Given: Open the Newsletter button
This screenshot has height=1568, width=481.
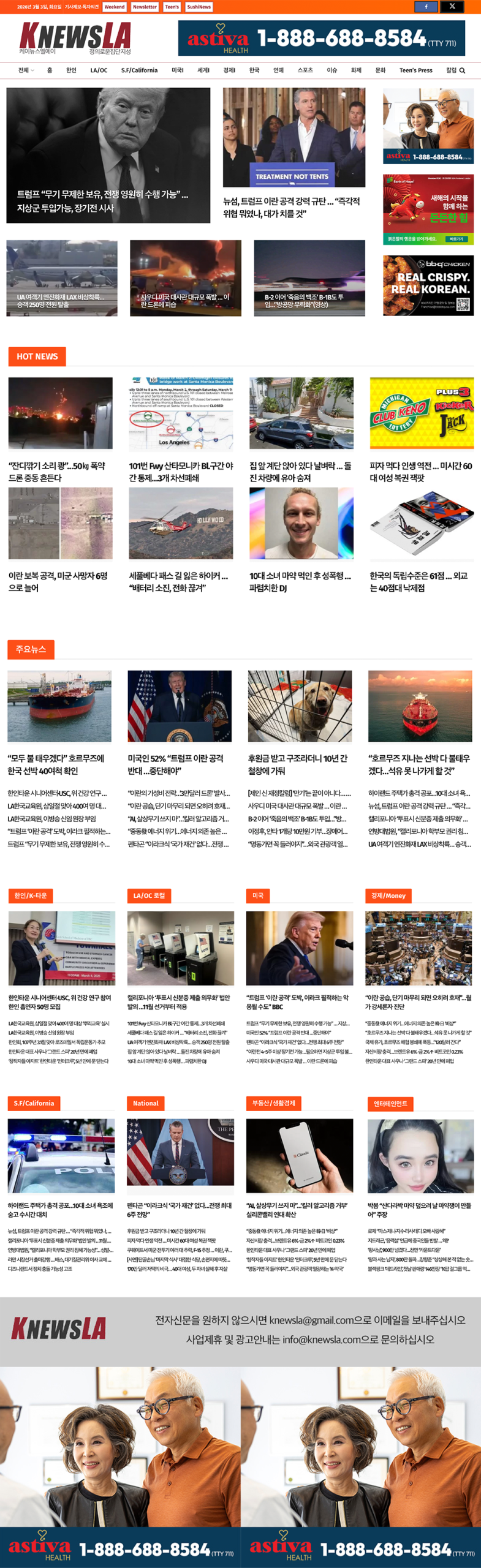Looking at the screenshot, I should click(x=145, y=7).
